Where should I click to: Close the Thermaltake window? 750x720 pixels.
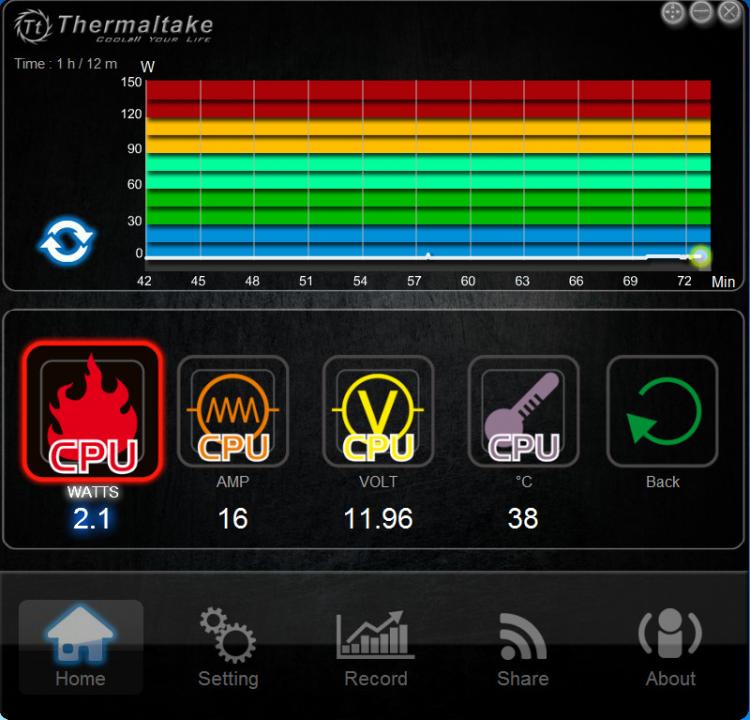729,12
